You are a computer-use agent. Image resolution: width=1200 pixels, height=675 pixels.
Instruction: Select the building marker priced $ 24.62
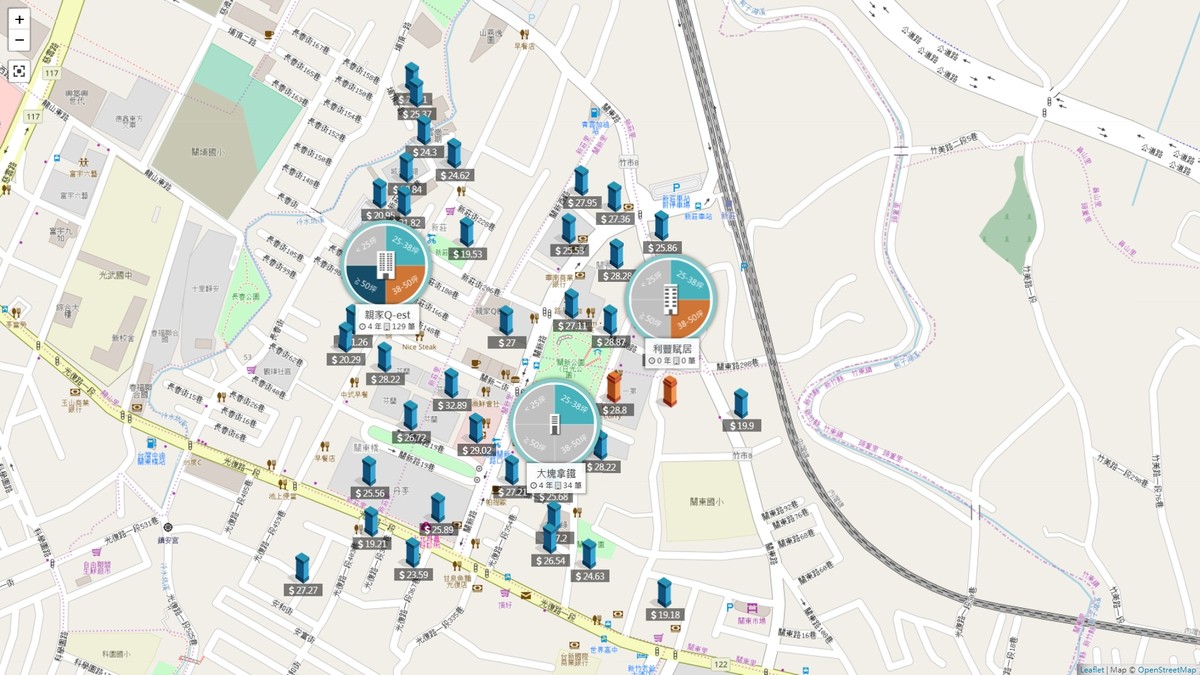point(454,154)
